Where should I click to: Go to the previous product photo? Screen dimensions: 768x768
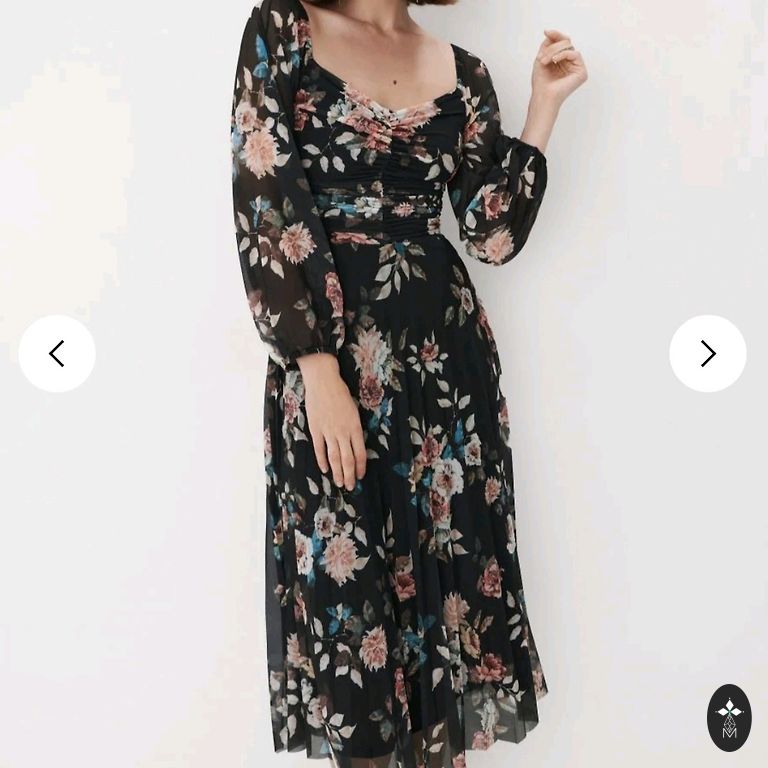[x=57, y=353]
